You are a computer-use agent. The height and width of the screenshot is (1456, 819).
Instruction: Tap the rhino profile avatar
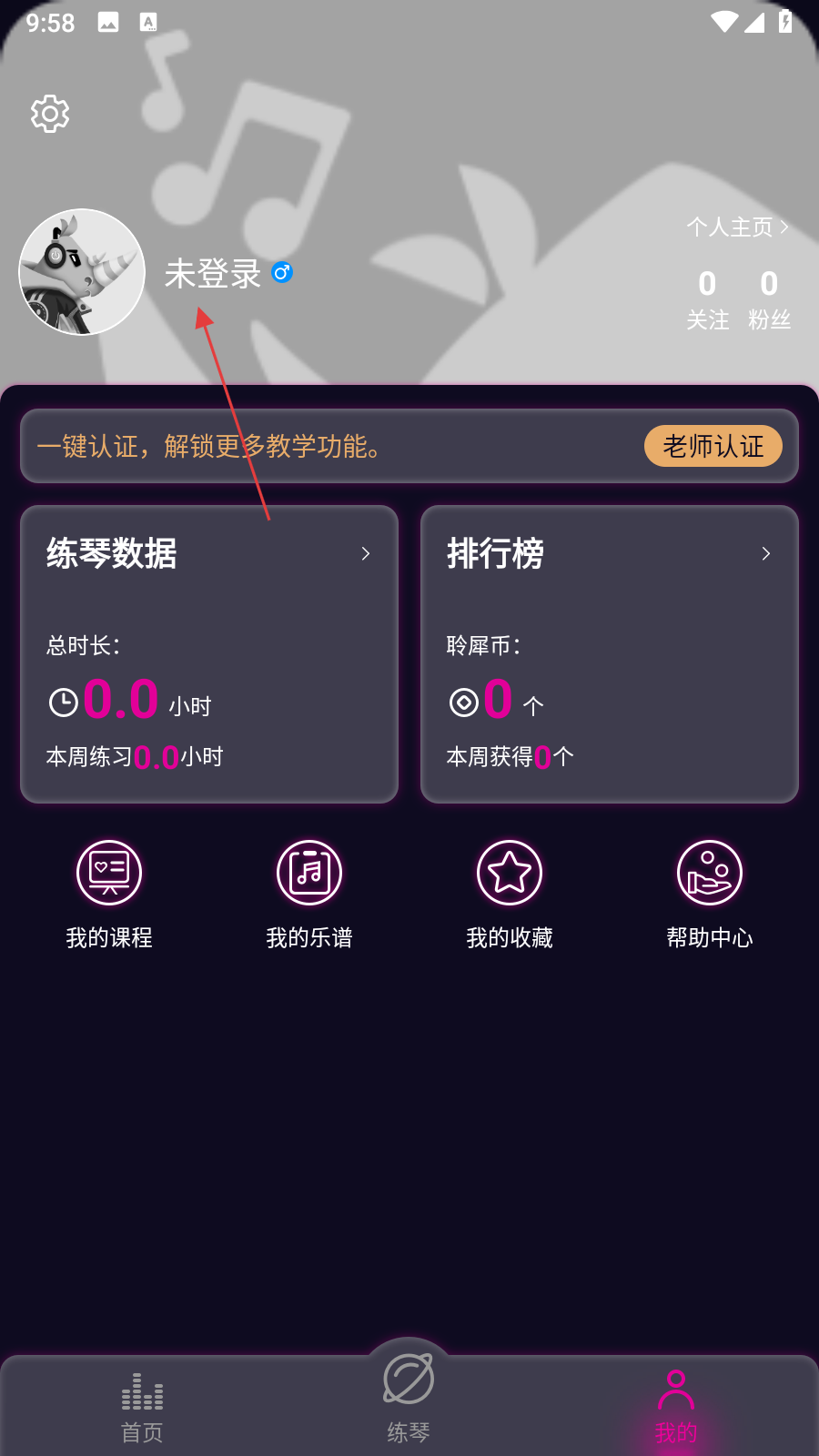tap(82, 272)
